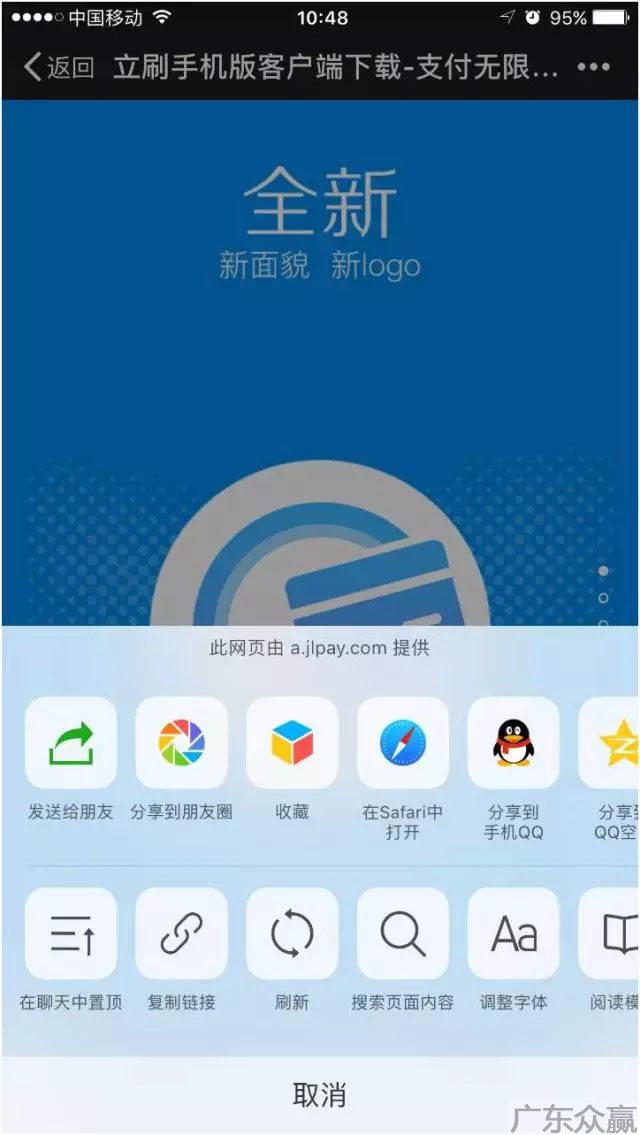Add the page to 收藏 favorites

click(292, 743)
